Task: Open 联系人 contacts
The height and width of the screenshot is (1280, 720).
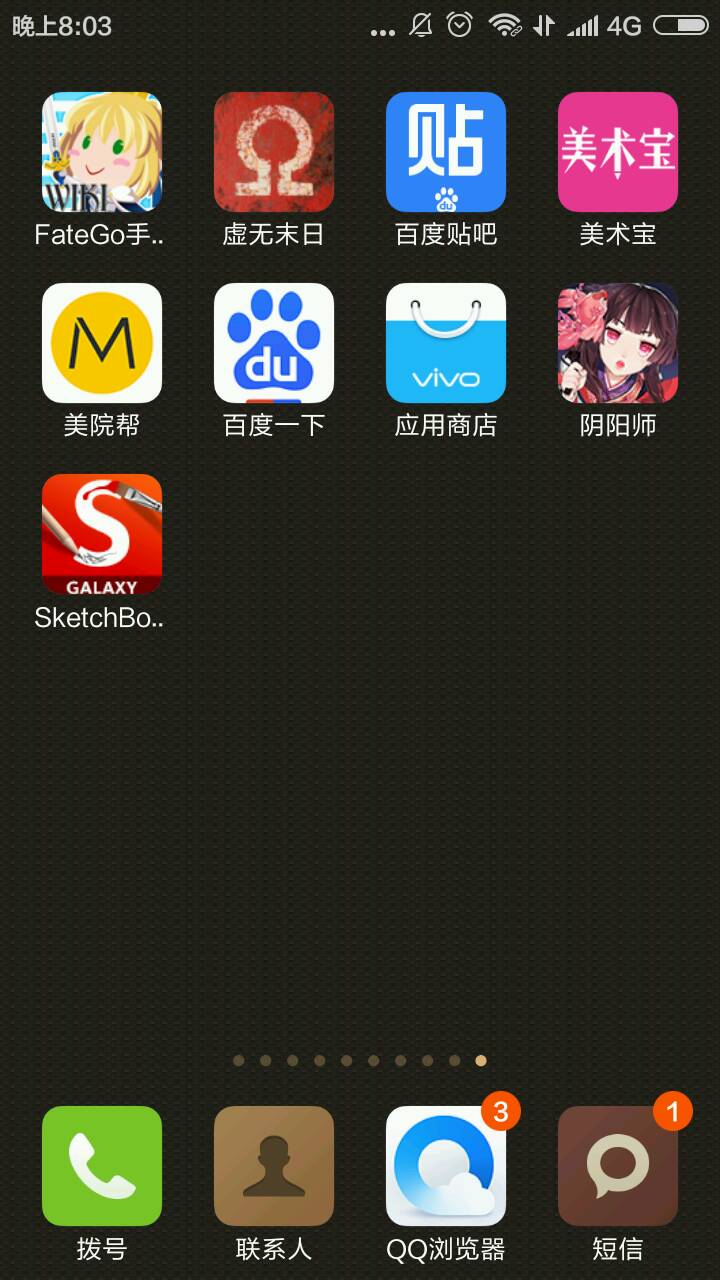Action: click(273, 1166)
